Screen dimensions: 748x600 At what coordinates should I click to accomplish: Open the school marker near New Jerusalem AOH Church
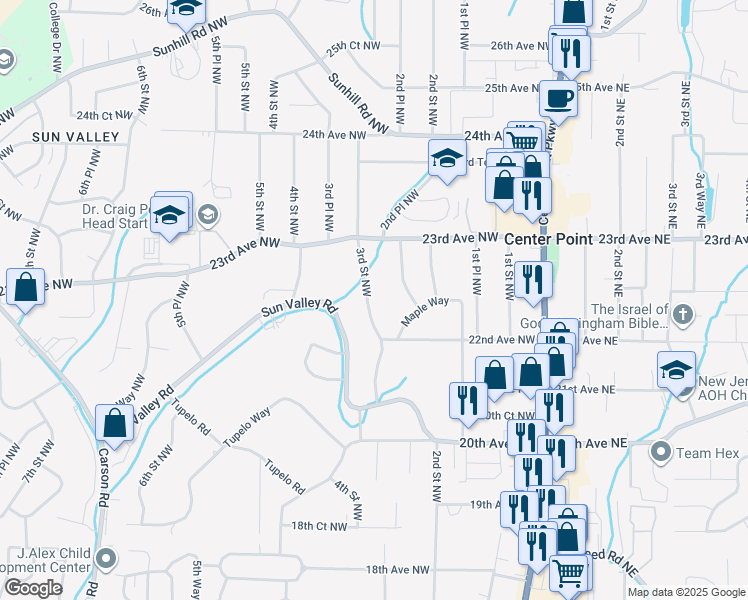click(x=677, y=370)
